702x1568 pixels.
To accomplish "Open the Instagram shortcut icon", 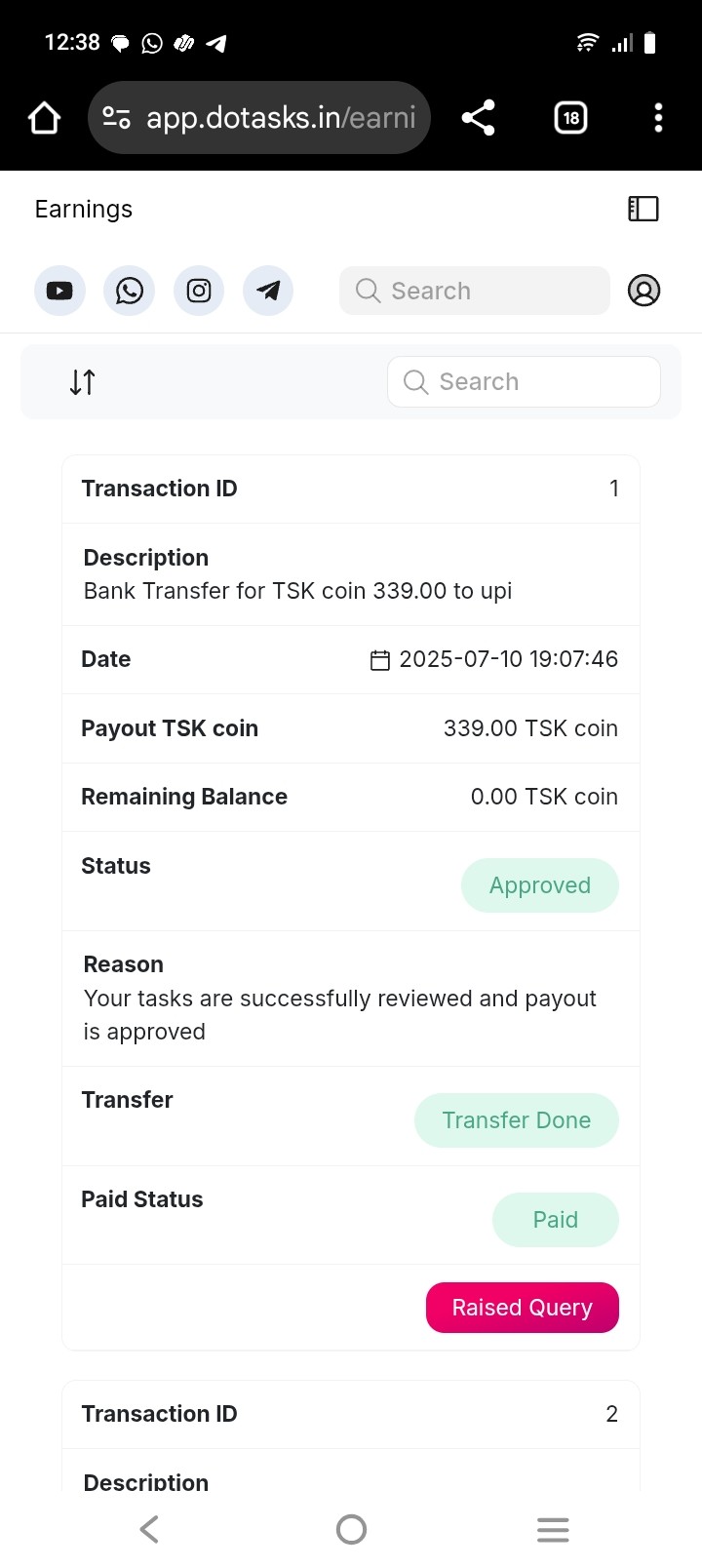I will pos(199,291).
